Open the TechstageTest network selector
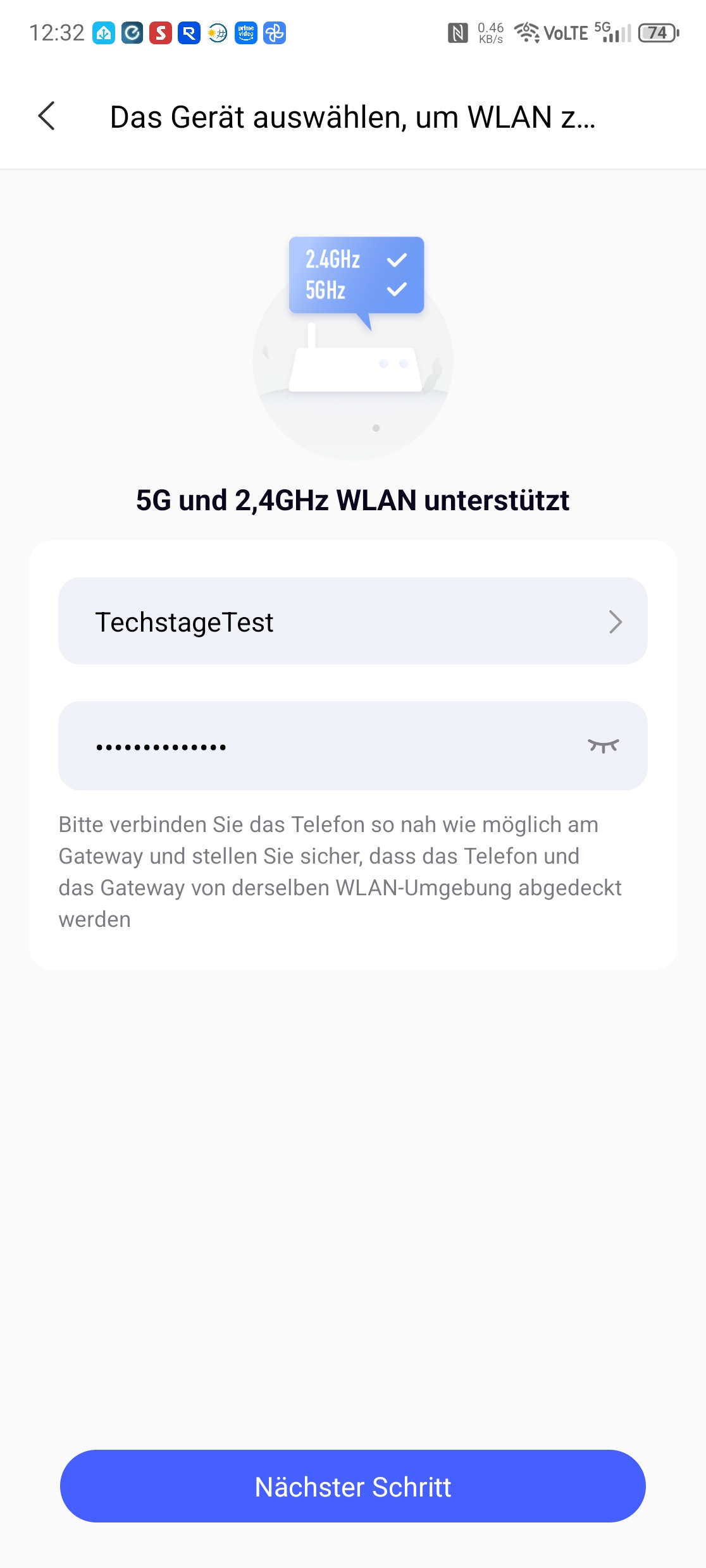The height and width of the screenshot is (1568, 706). pyautogui.click(x=352, y=622)
